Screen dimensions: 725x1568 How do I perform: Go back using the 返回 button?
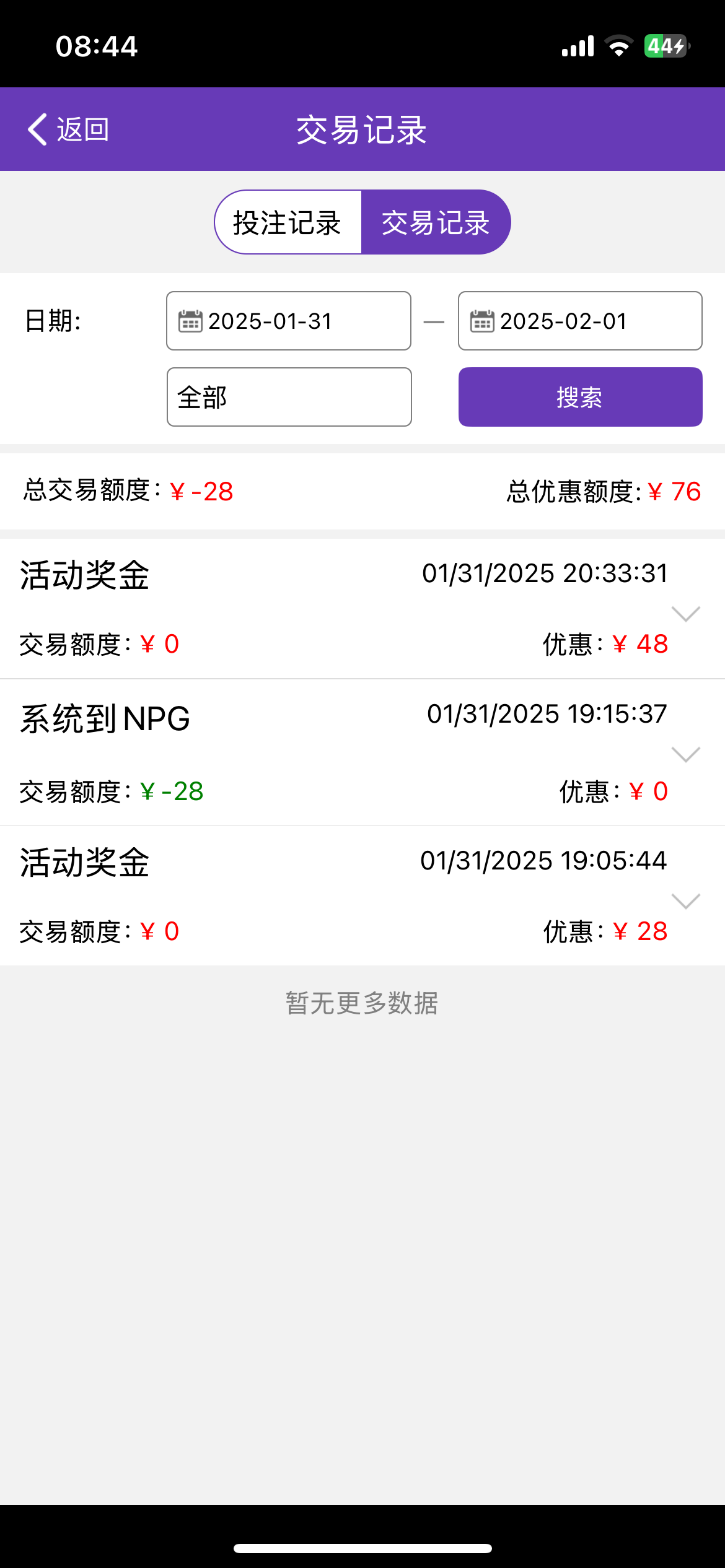coord(68,129)
